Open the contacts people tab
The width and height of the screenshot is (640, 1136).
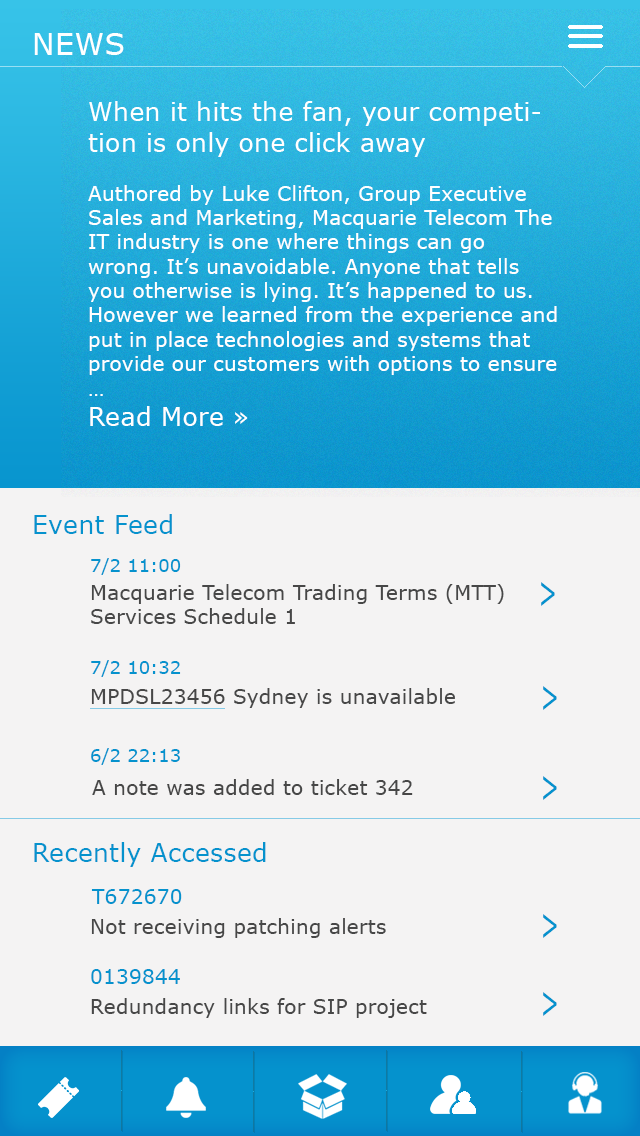point(453,1096)
